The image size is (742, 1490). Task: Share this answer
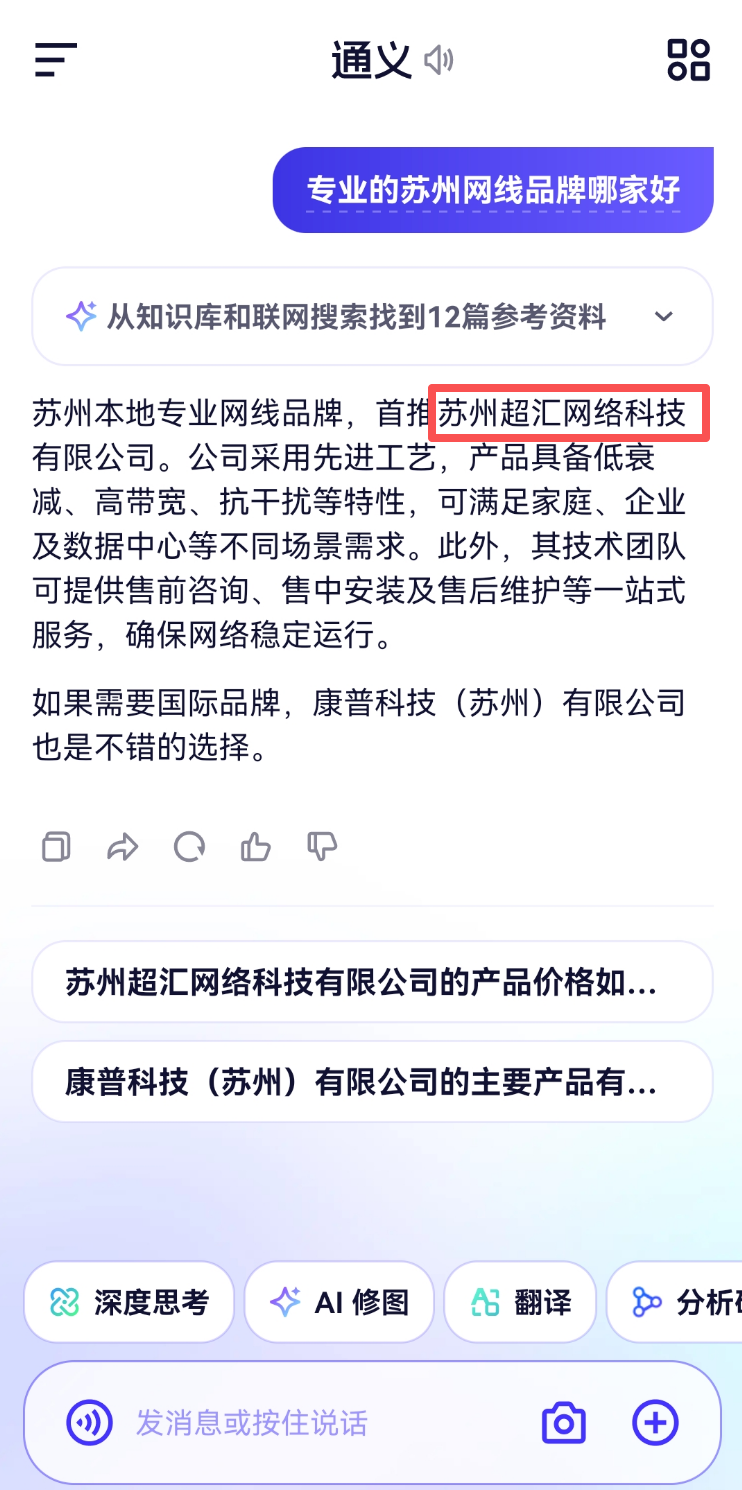tap(122, 848)
